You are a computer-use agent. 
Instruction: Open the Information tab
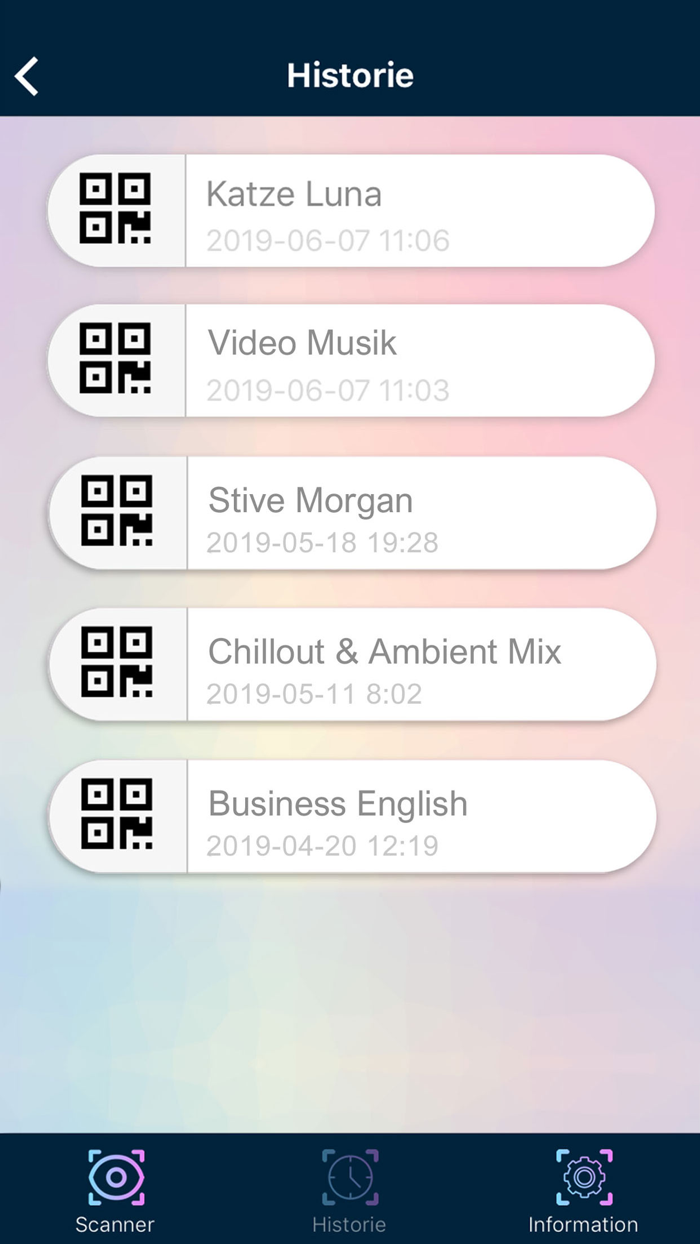point(583,1190)
